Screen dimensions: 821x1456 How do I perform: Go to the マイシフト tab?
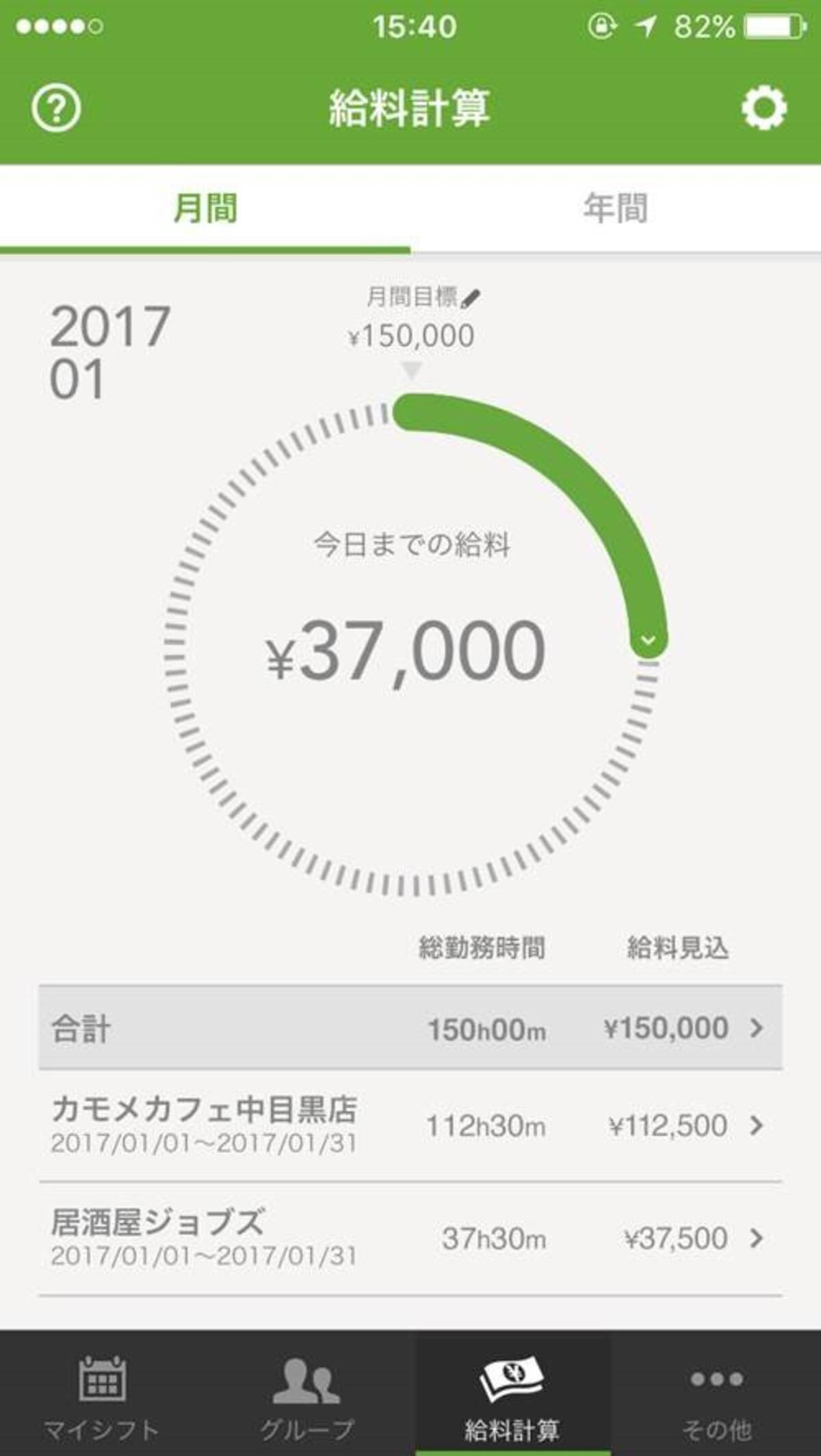102,1395
